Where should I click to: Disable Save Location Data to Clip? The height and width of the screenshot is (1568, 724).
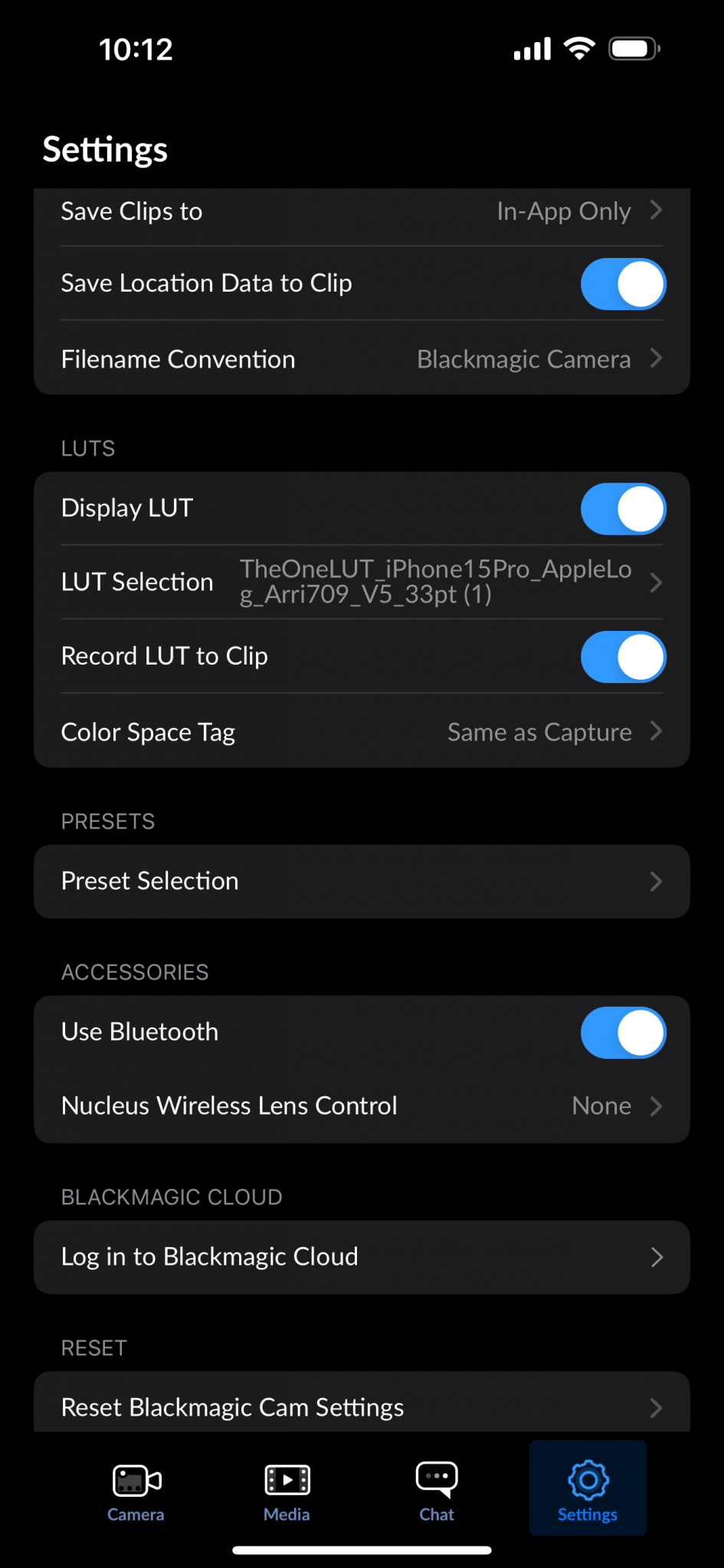coord(623,283)
